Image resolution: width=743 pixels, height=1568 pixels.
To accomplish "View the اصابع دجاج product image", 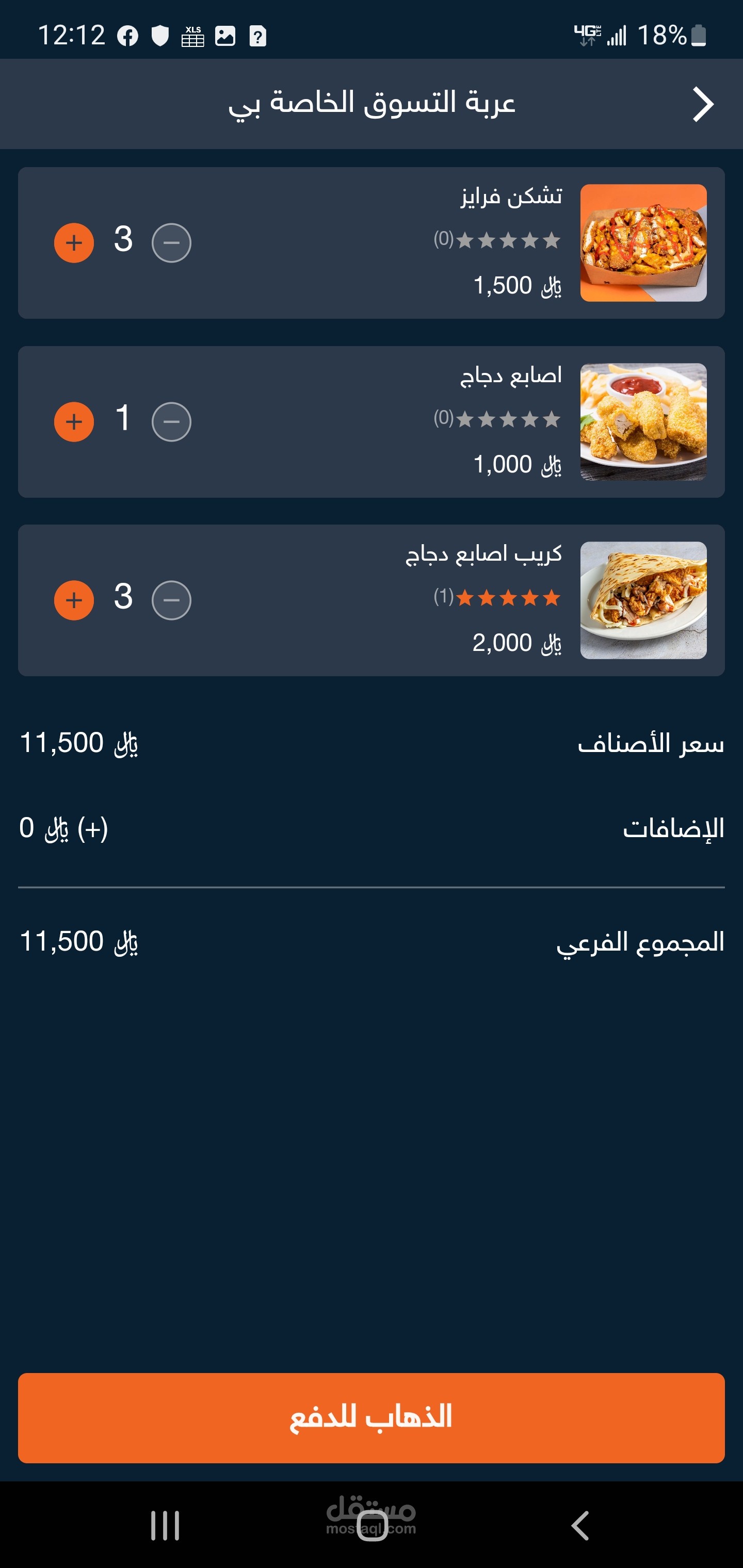I will [643, 422].
